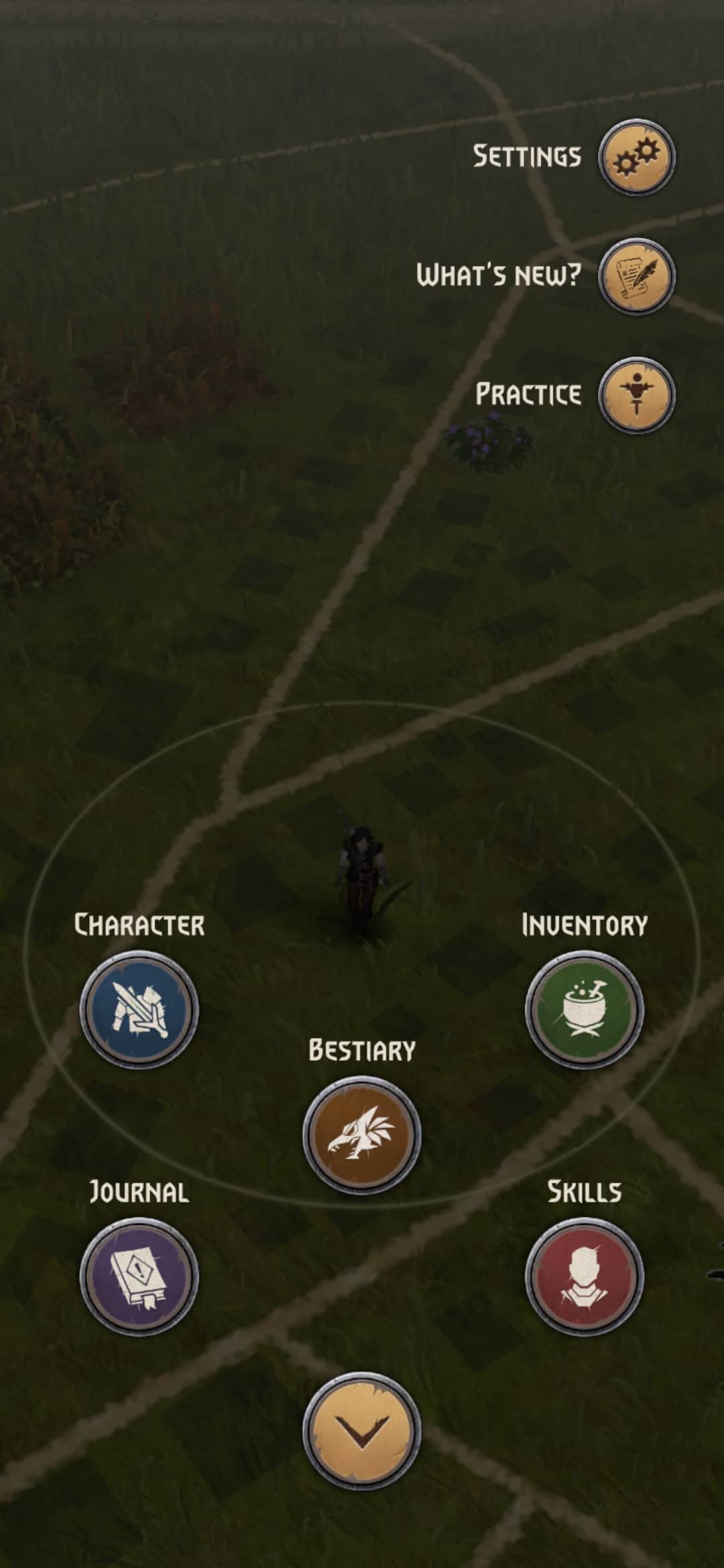Image resolution: width=724 pixels, height=1568 pixels.
Task: Open the Inventory cauldron button
Action: coord(584,1009)
